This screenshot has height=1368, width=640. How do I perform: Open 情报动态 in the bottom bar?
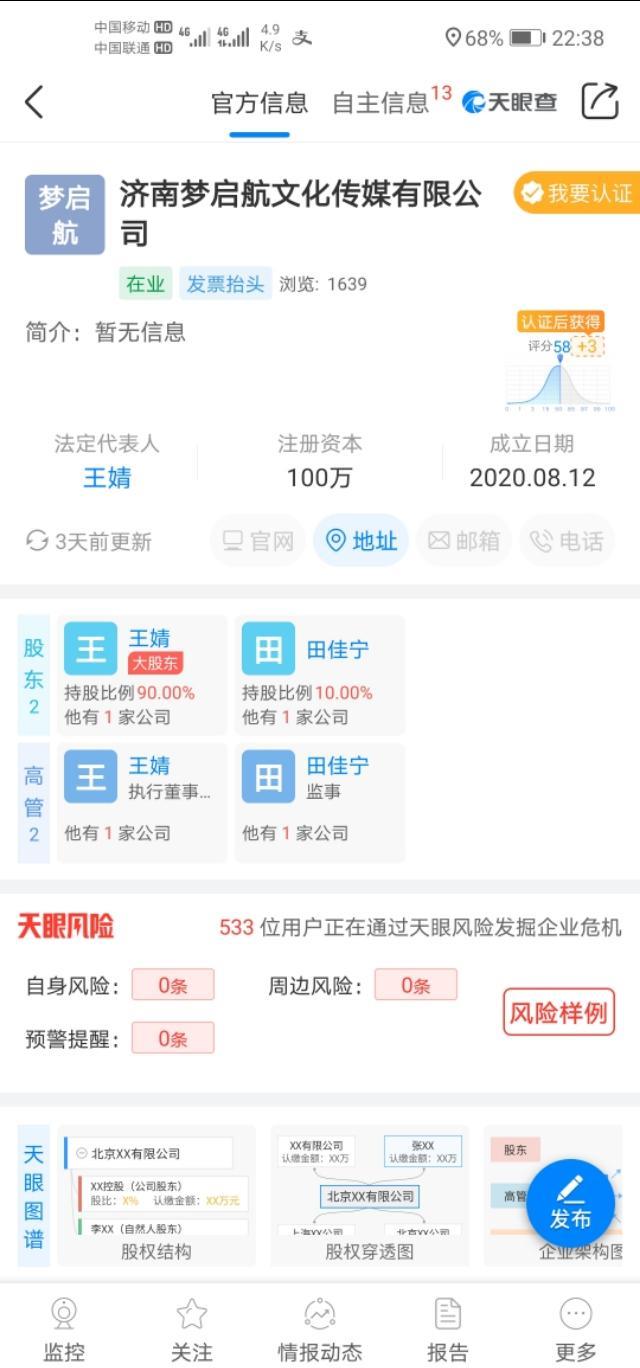(320, 1328)
